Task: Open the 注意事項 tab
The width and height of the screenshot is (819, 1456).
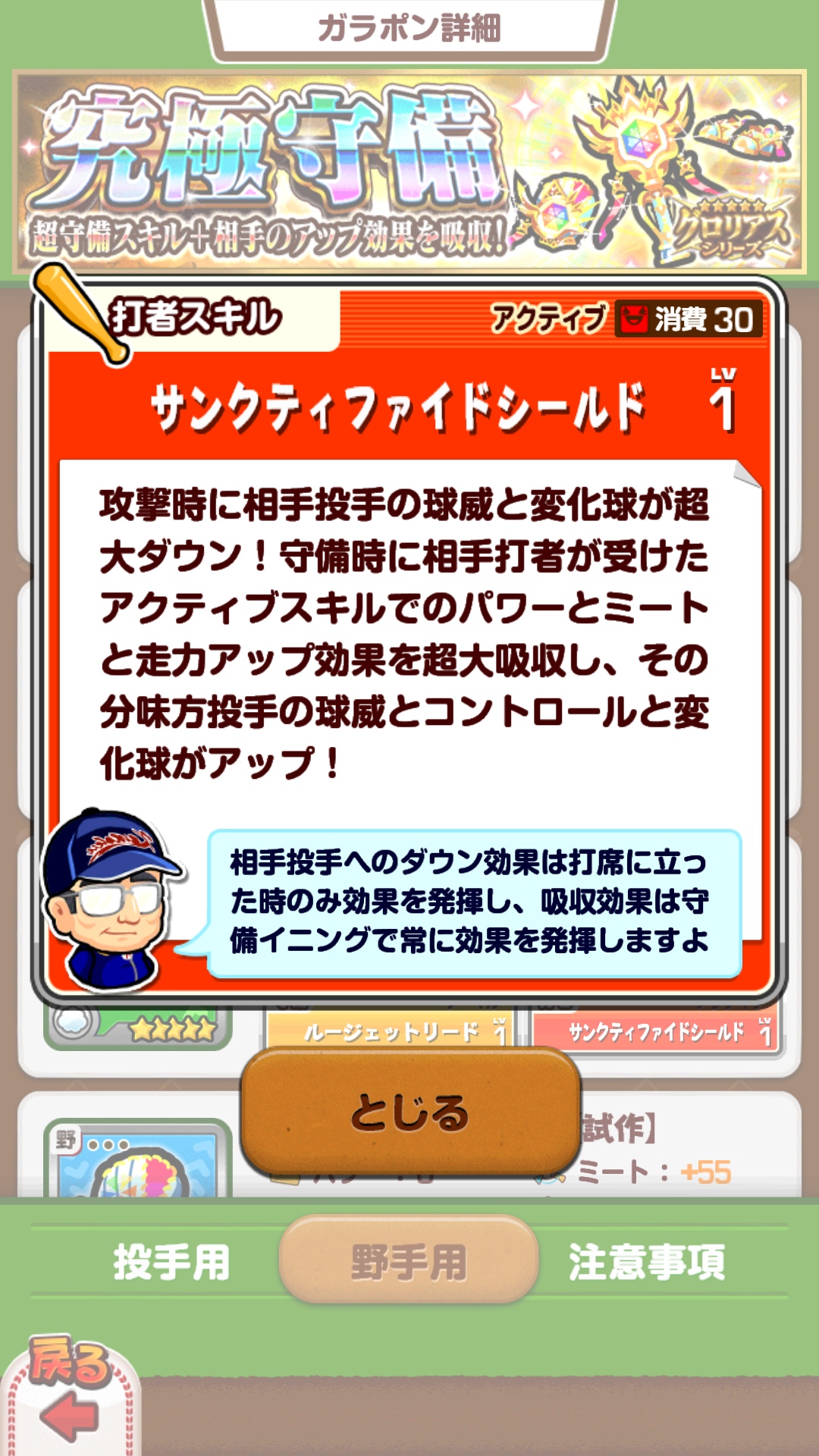Action: click(x=647, y=1262)
